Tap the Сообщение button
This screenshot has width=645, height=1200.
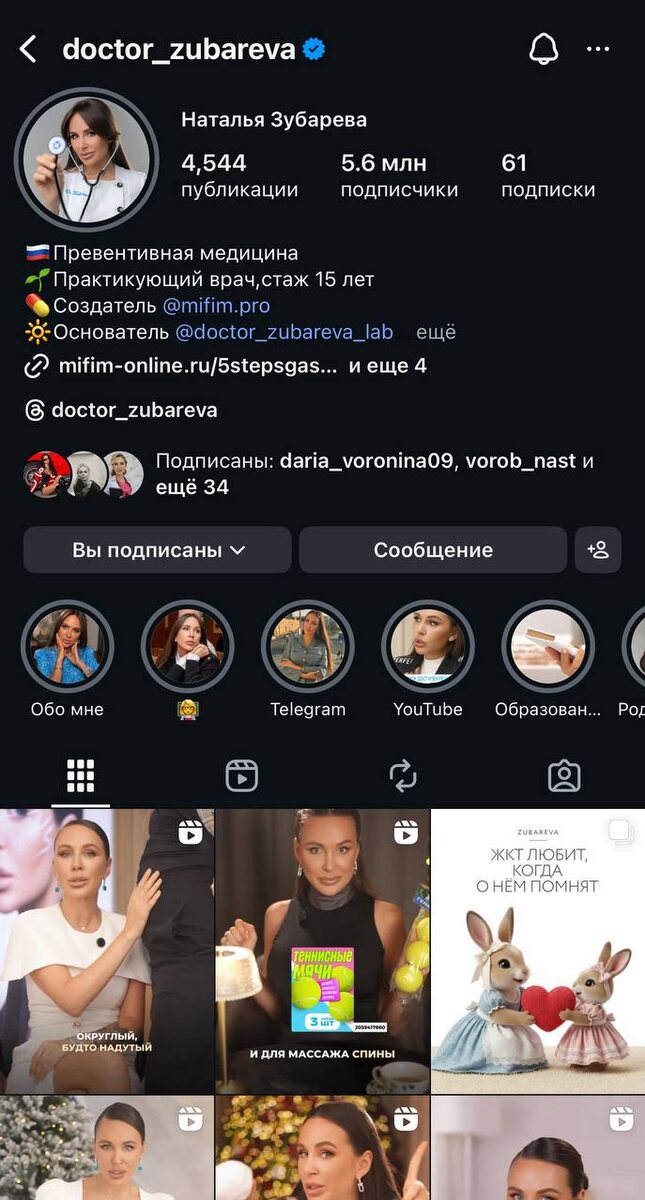click(433, 550)
